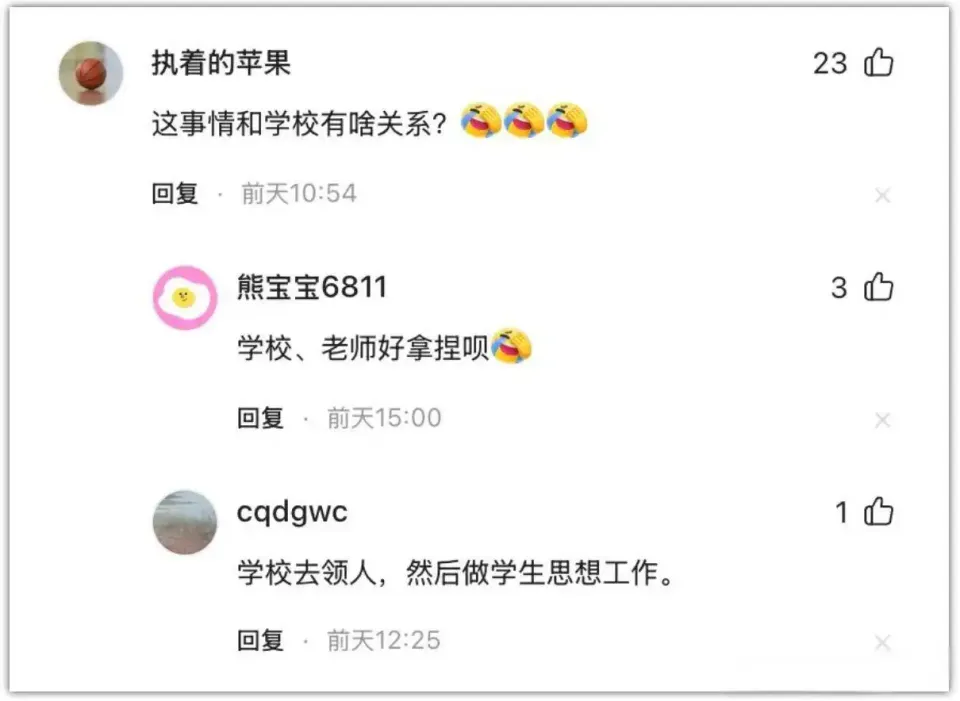Reply to 熊宝宝6811's comment
Image resolution: width=960 pixels, height=701 pixels.
(260, 418)
